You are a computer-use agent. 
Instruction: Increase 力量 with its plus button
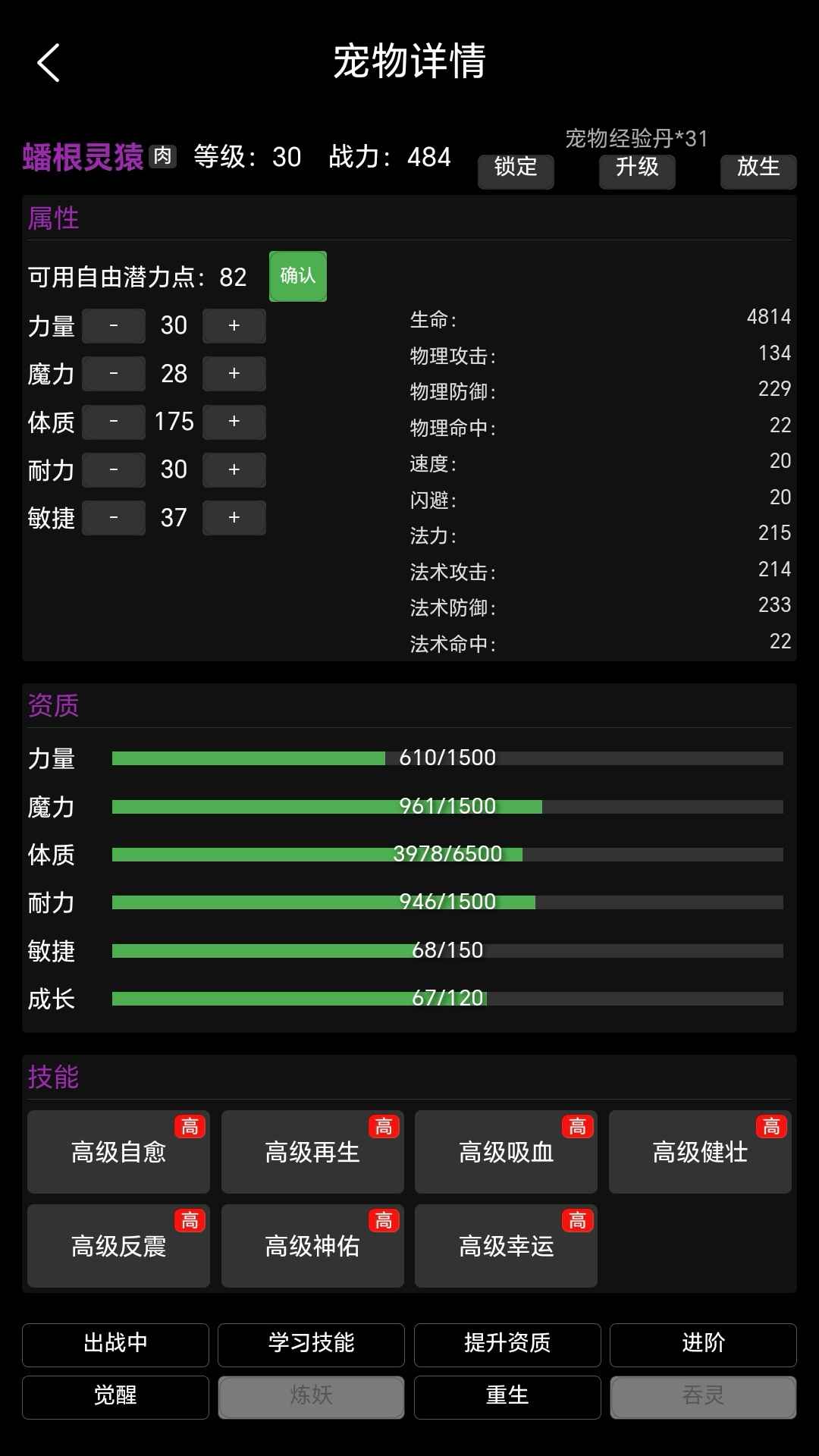pos(234,325)
